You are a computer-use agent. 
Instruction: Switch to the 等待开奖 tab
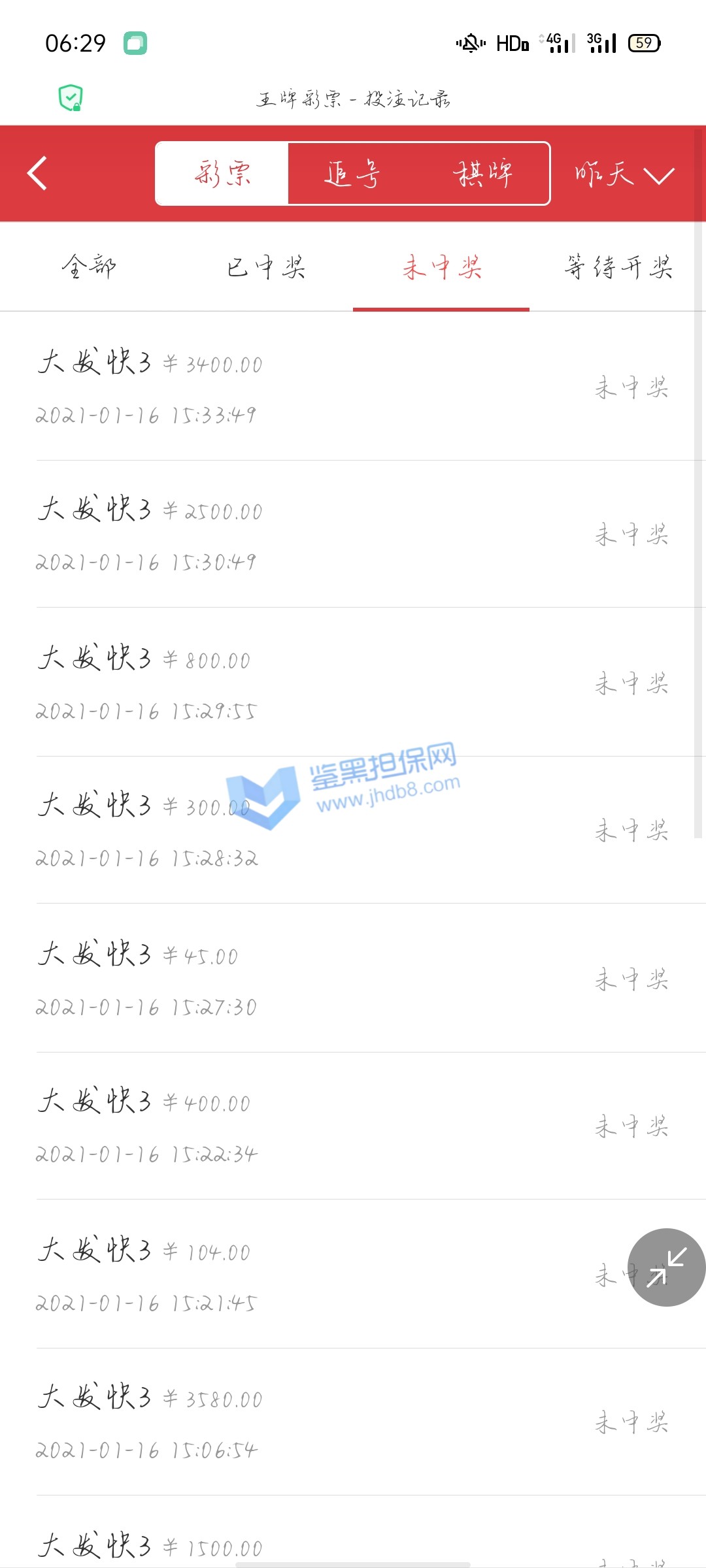click(618, 267)
